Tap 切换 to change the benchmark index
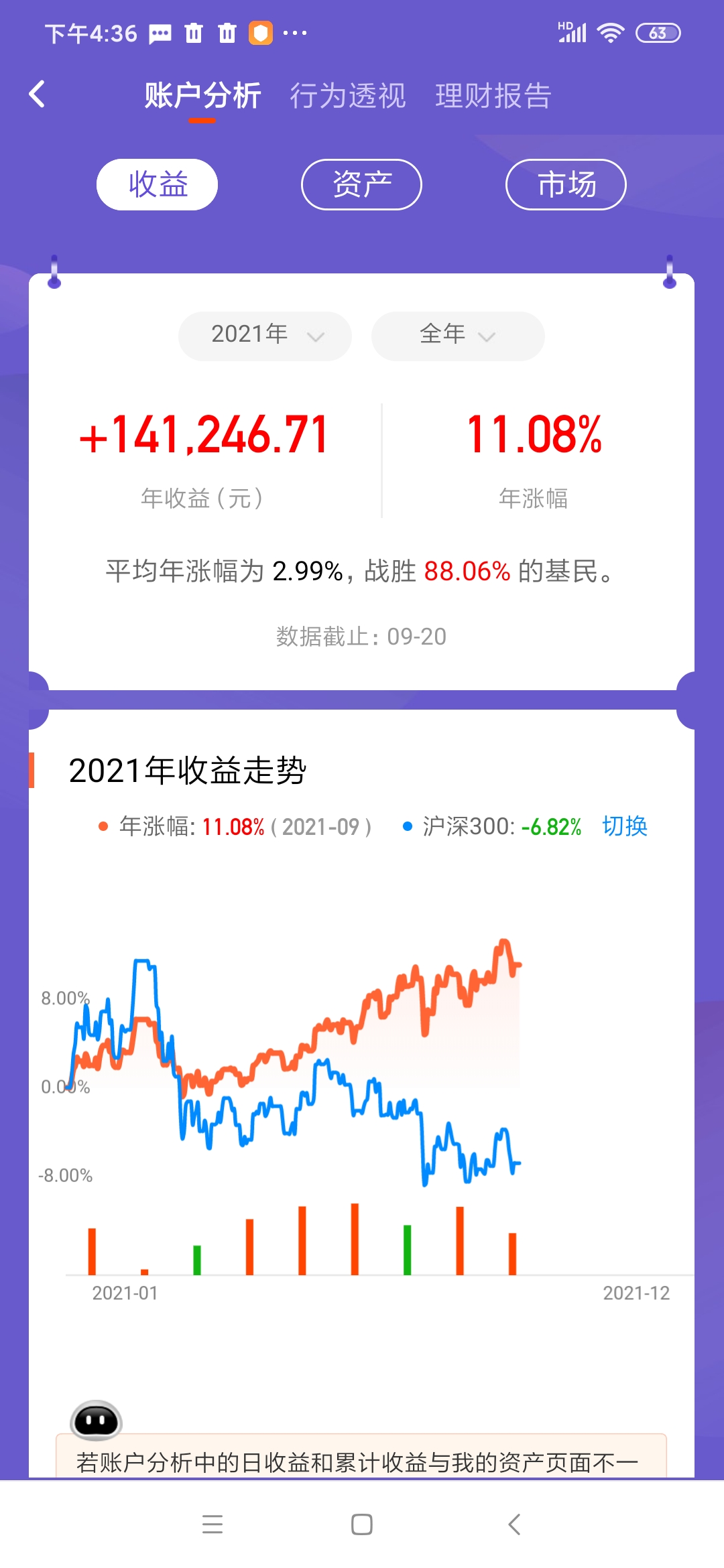The image size is (724, 1568). (x=624, y=826)
